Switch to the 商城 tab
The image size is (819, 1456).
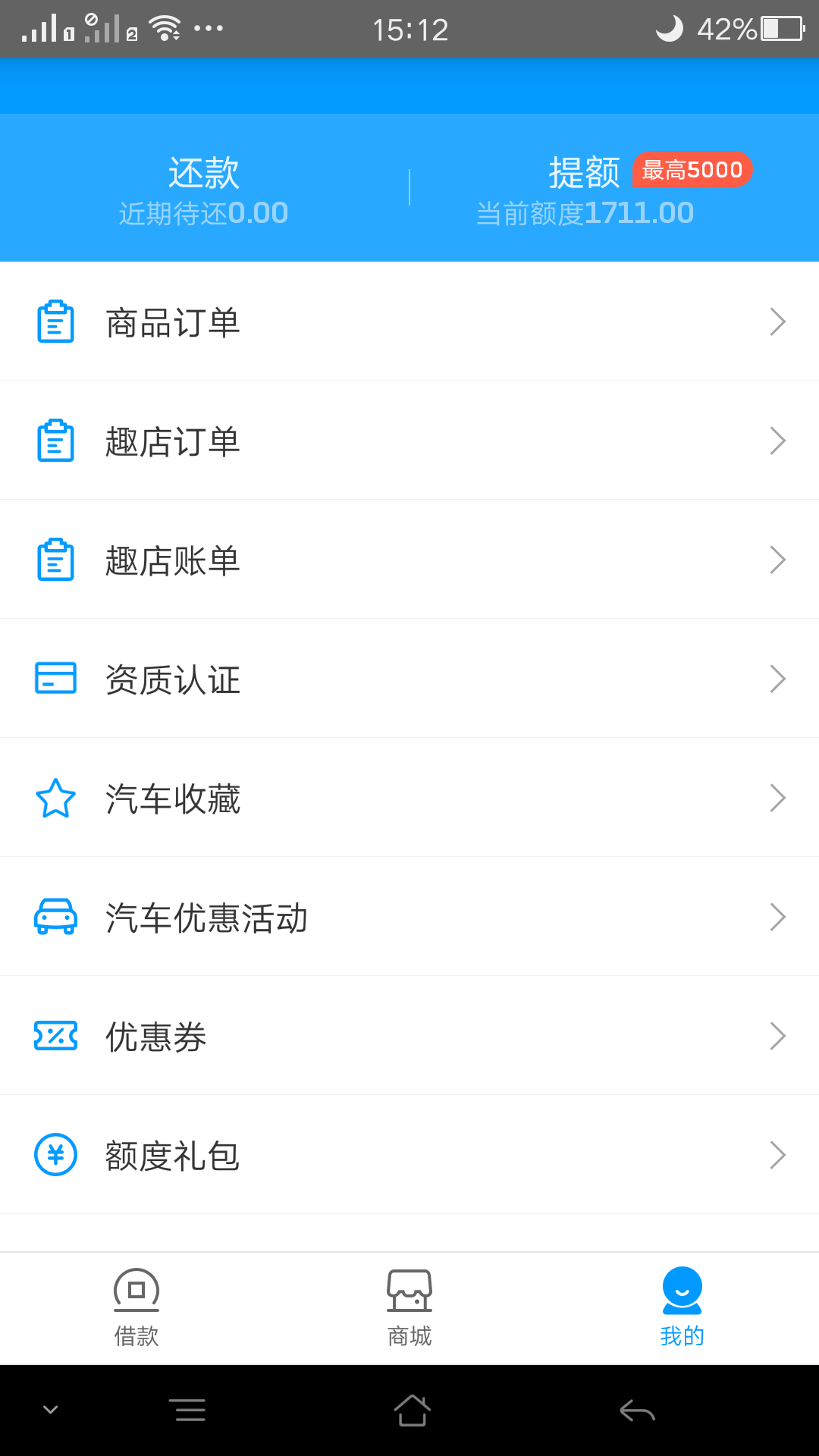click(x=409, y=1308)
